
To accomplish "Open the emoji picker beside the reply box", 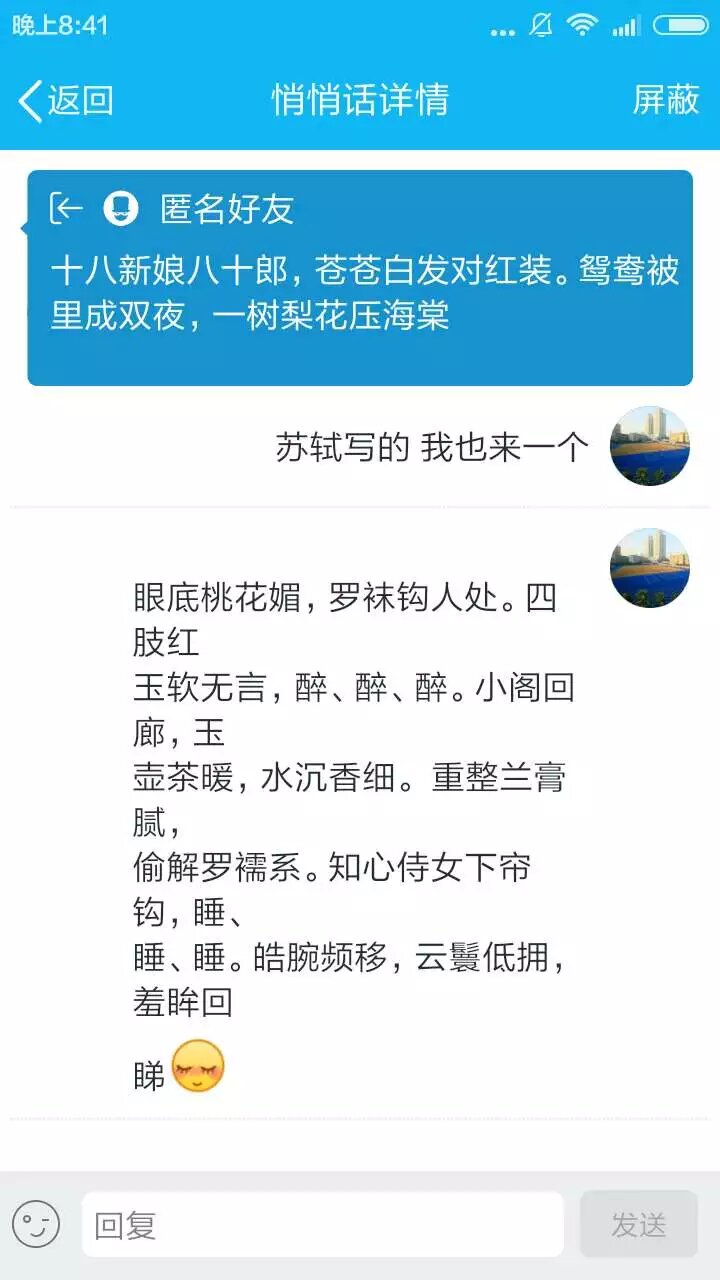I will pos(36,1224).
